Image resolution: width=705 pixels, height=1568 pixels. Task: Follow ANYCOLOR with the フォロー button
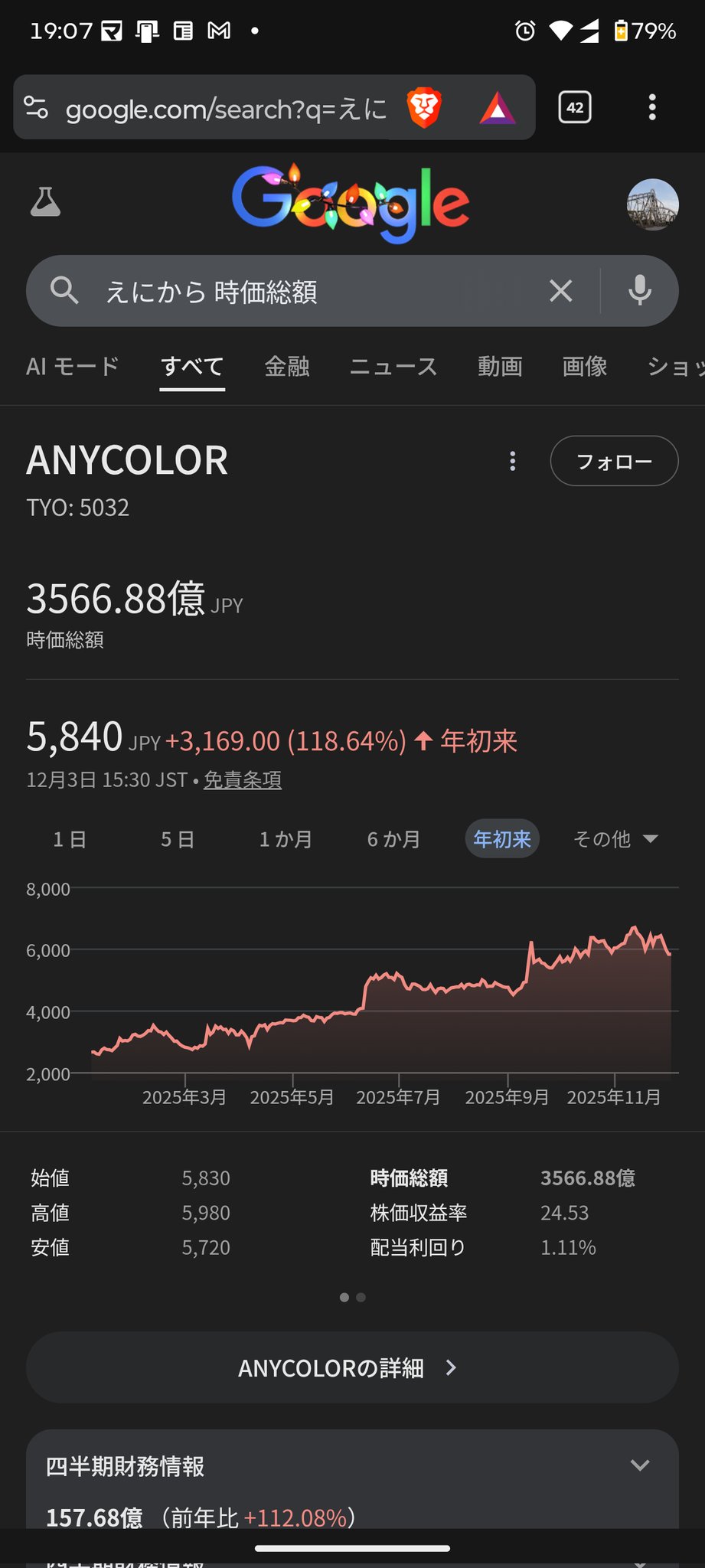click(614, 461)
